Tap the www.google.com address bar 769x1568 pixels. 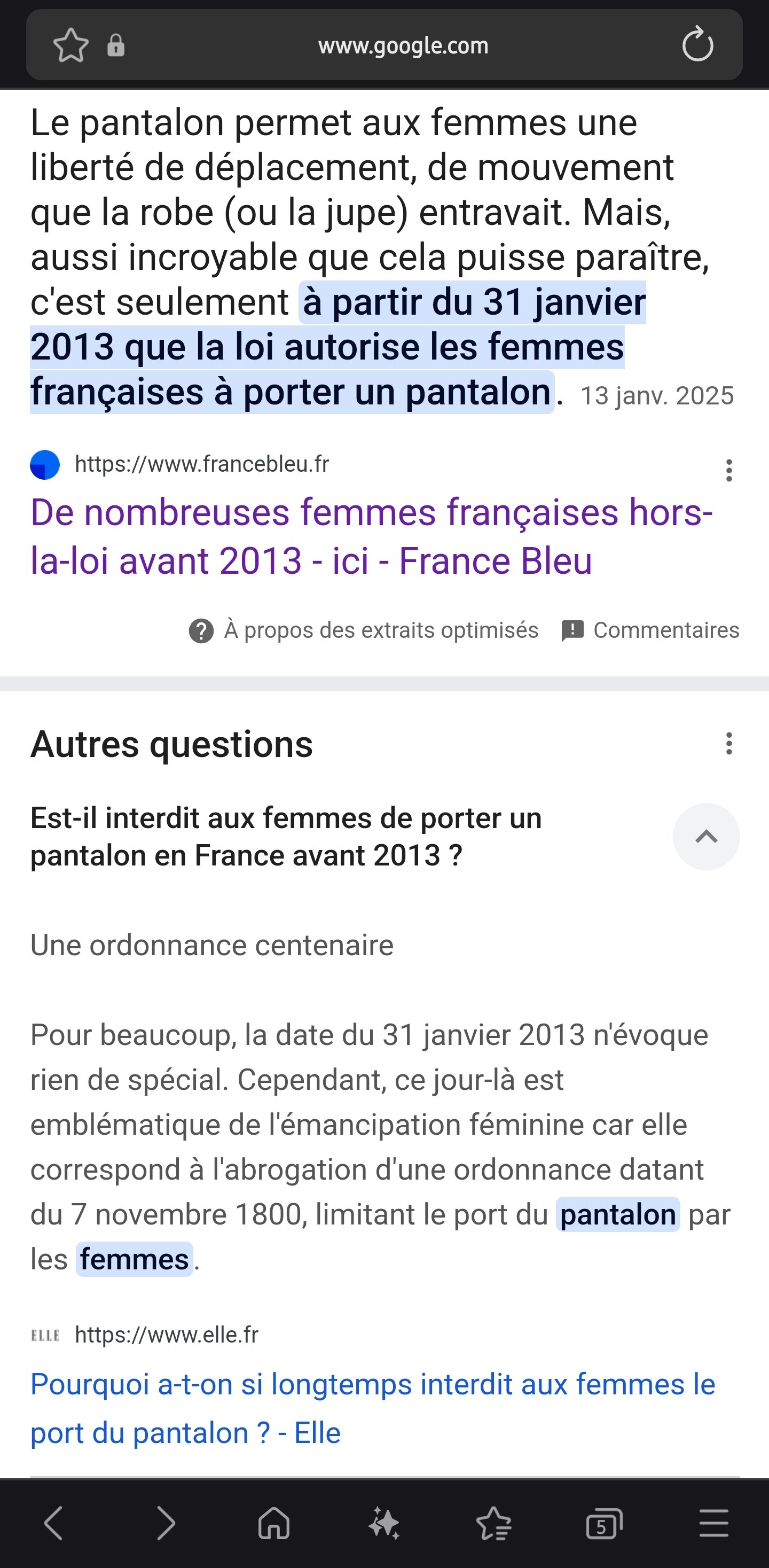[x=403, y=45]
